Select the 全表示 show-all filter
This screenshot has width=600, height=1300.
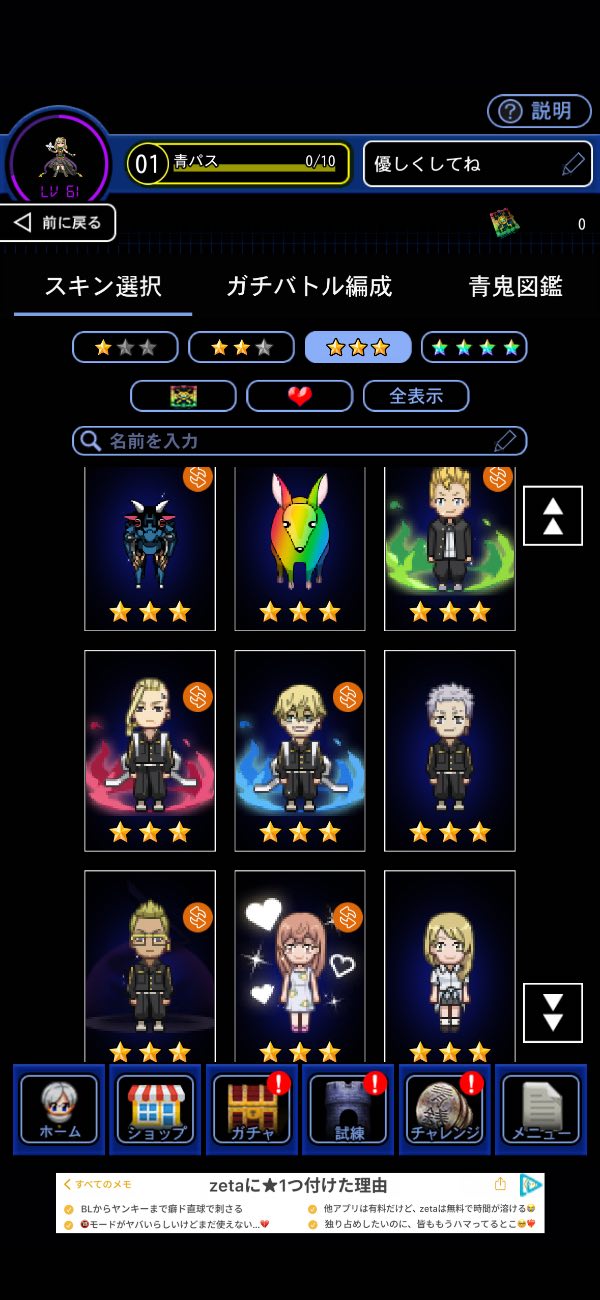tap(415, 396)
